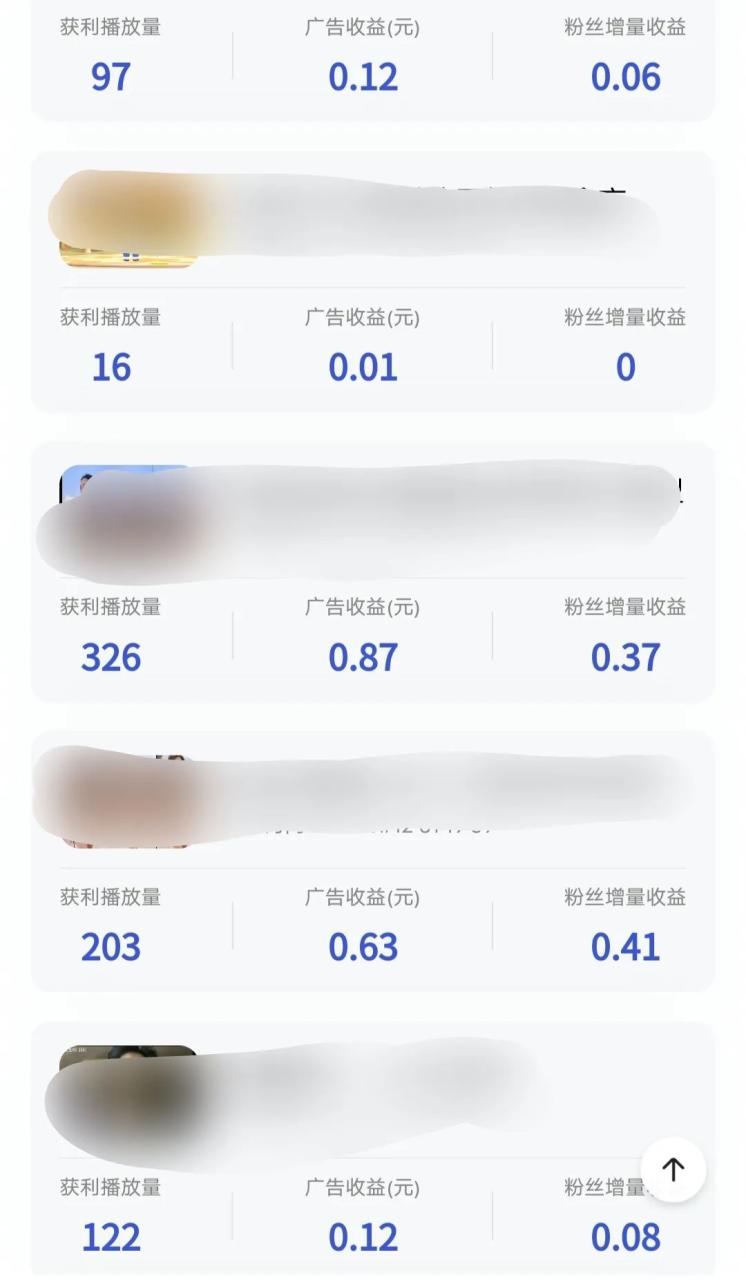Tap the 0.37 fan growth revenue value

[625, 657]
